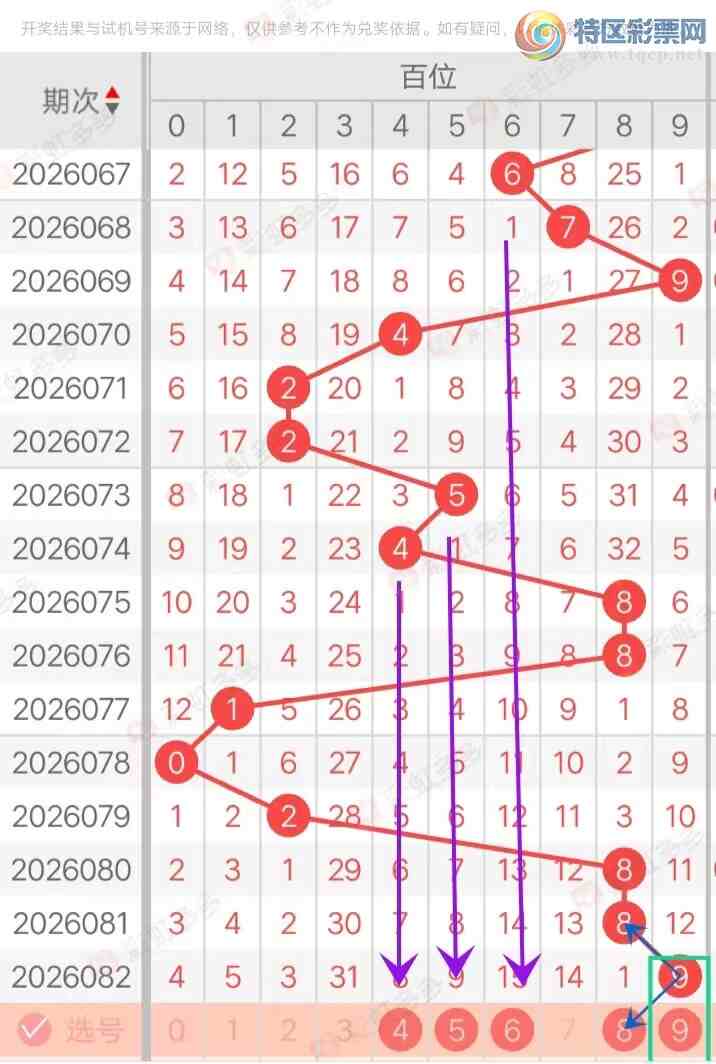
Task: Pick number 1 in the 选号 row
Action: (x=233, y=1028)
